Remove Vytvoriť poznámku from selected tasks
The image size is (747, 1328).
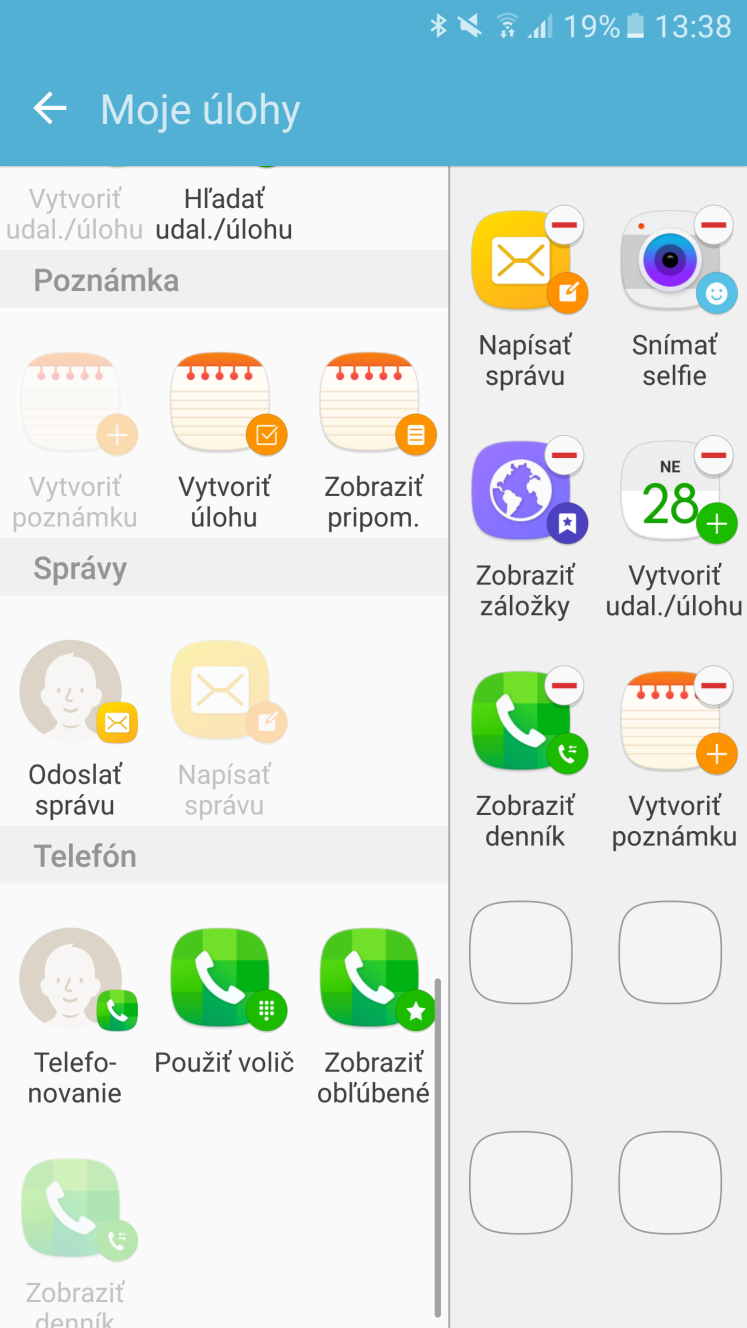click(714, 686)
